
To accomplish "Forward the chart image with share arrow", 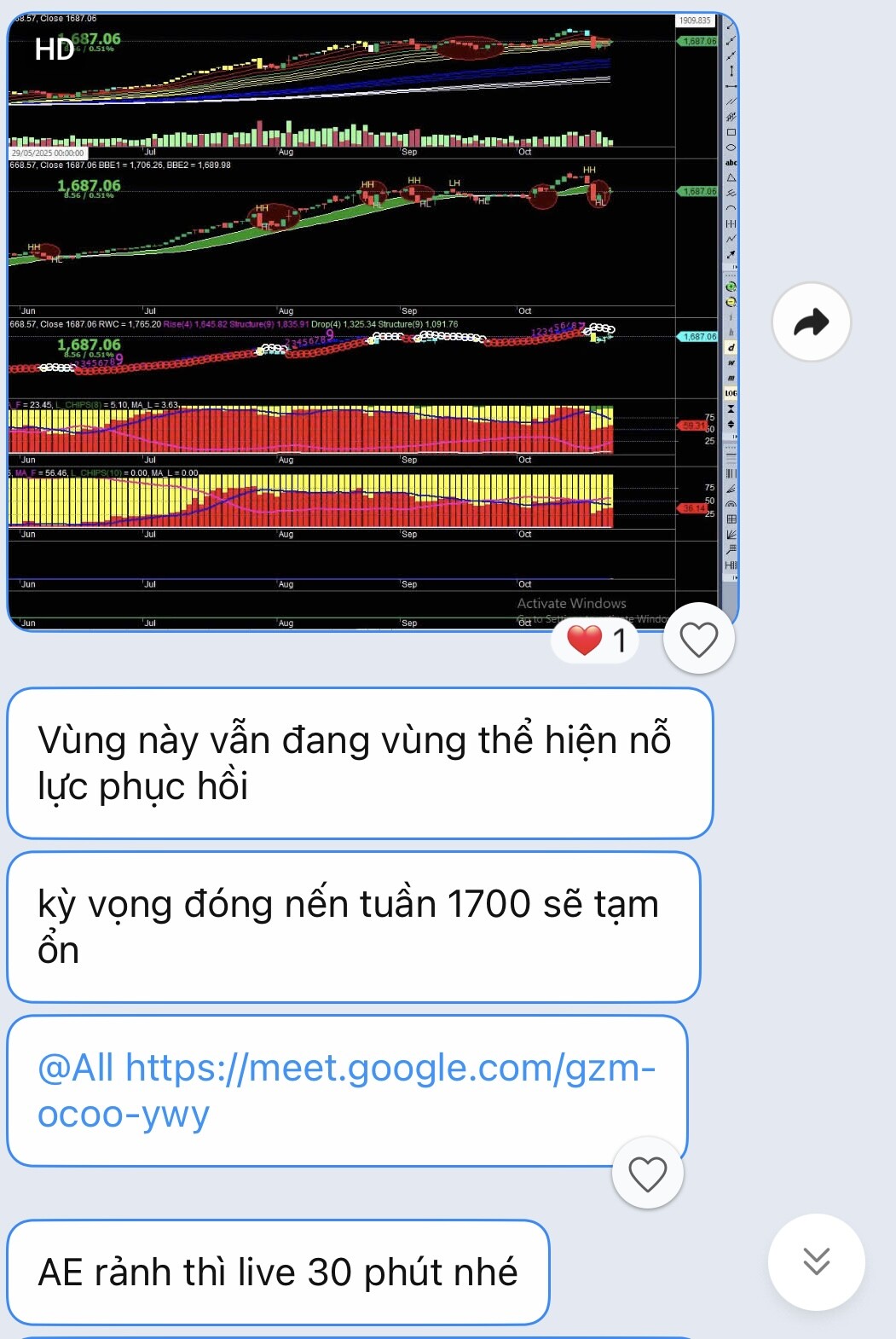I will tap(811, 322).
